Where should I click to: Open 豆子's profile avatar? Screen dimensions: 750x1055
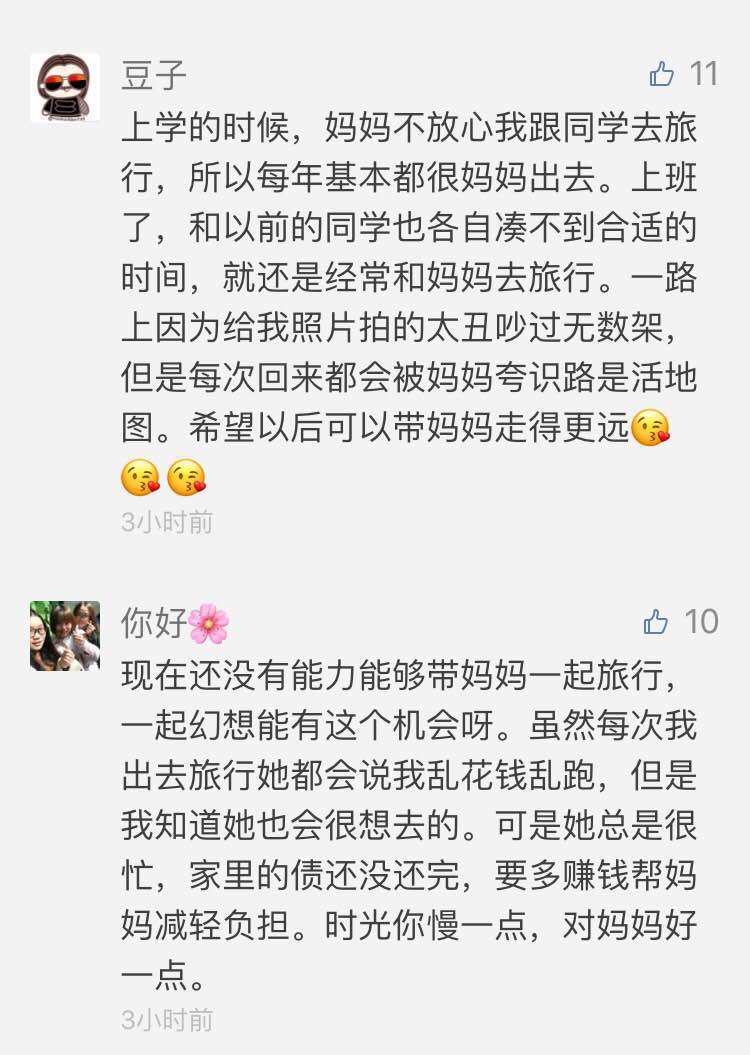65,88
